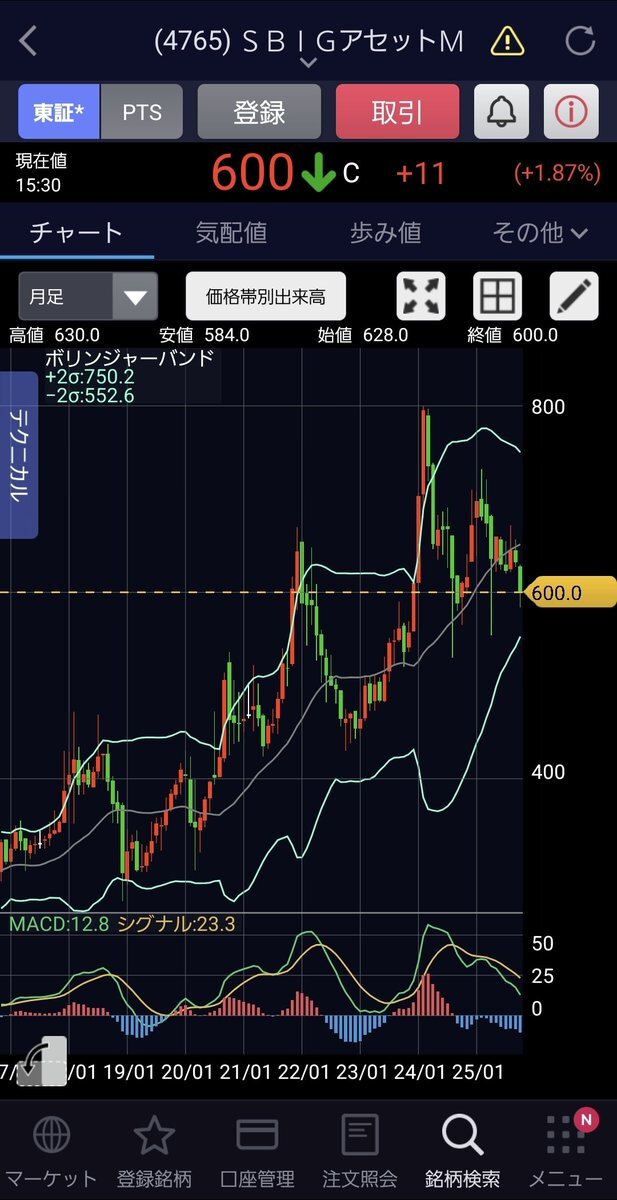Open the chart grid layout icon
This screenshot has height=1200, width=617.
497,296
